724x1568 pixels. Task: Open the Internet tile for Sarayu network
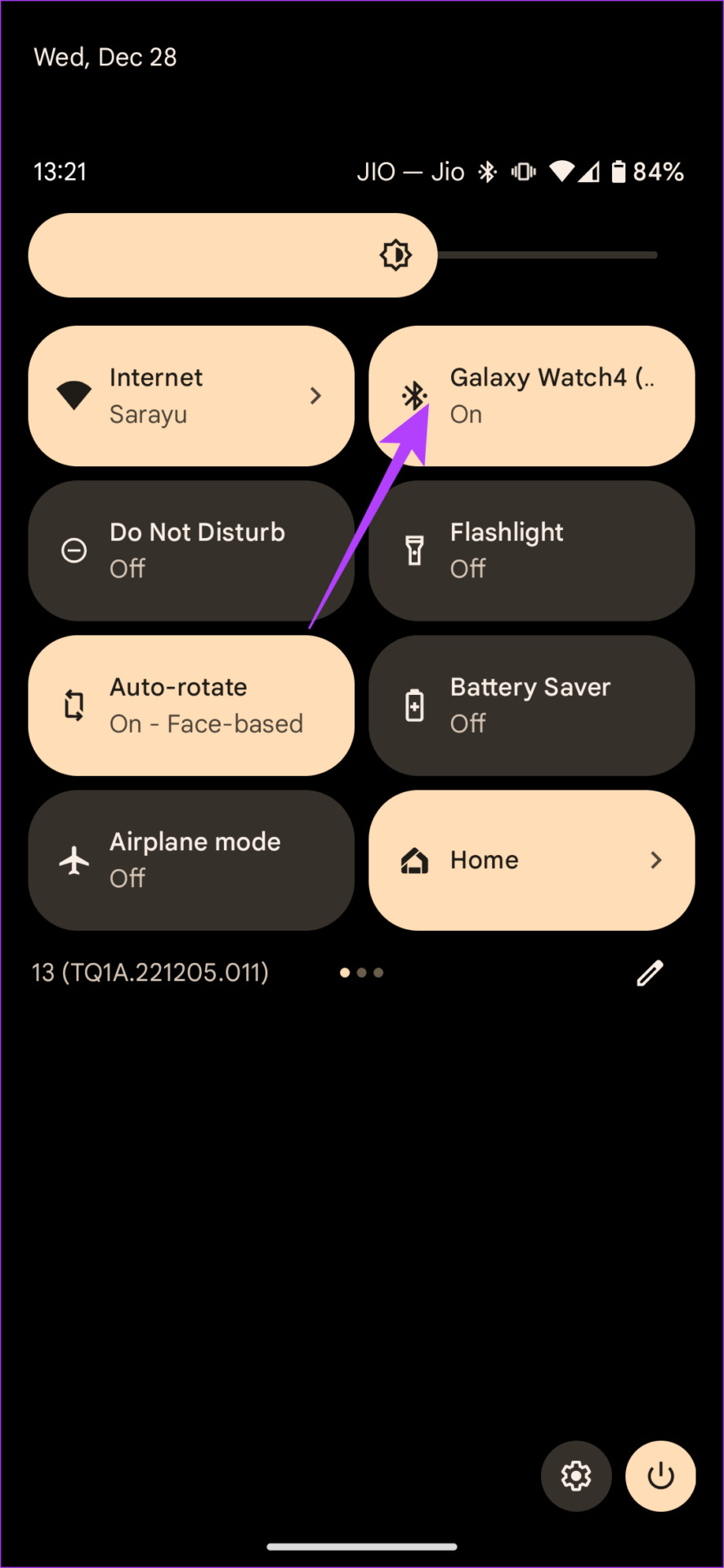[191, 396]
